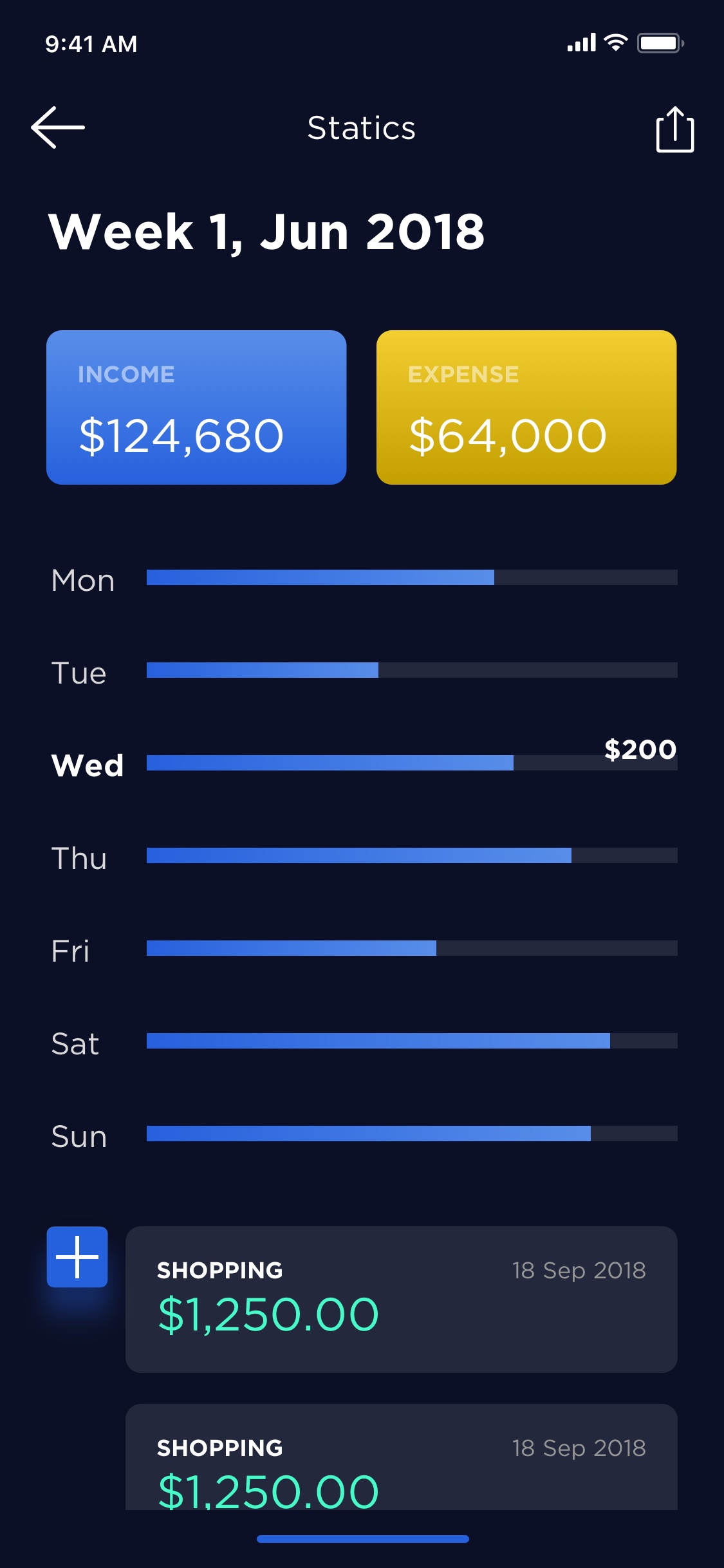Go back using the arrow

point(58,127)
